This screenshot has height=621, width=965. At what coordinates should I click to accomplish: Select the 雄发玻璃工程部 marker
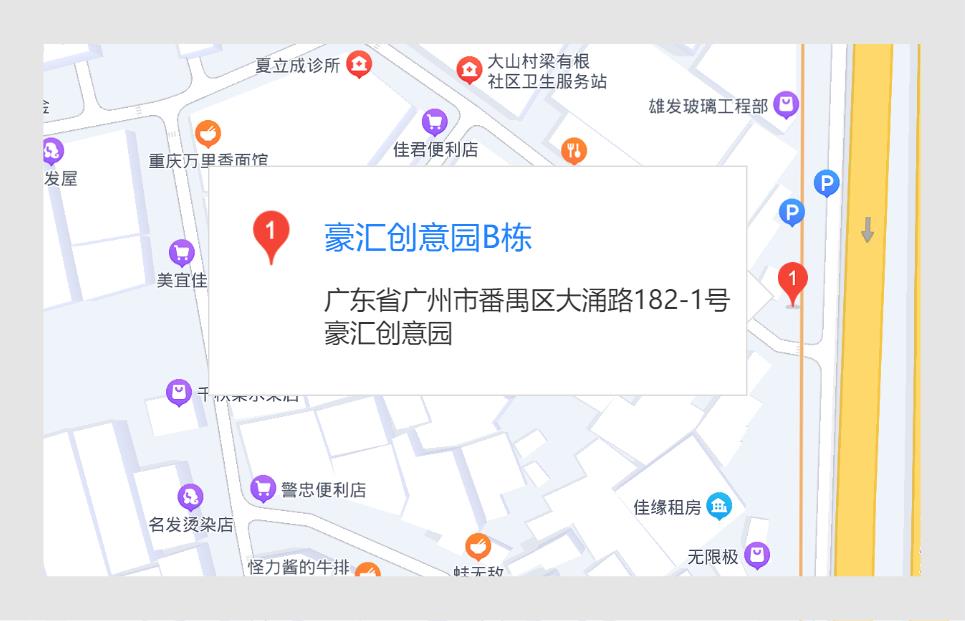tap(787, 104)
